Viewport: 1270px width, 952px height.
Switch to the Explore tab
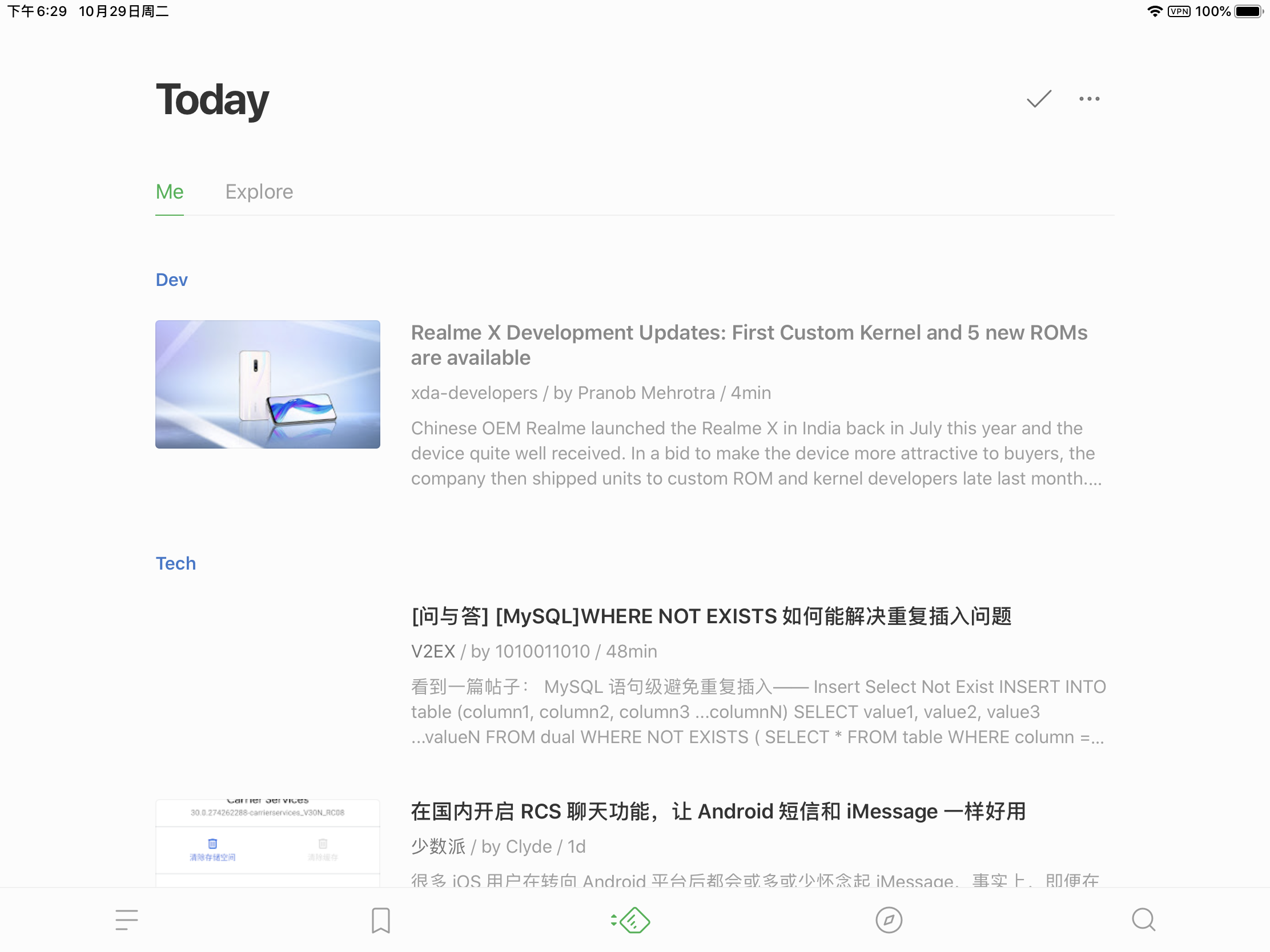pos(259,192)
